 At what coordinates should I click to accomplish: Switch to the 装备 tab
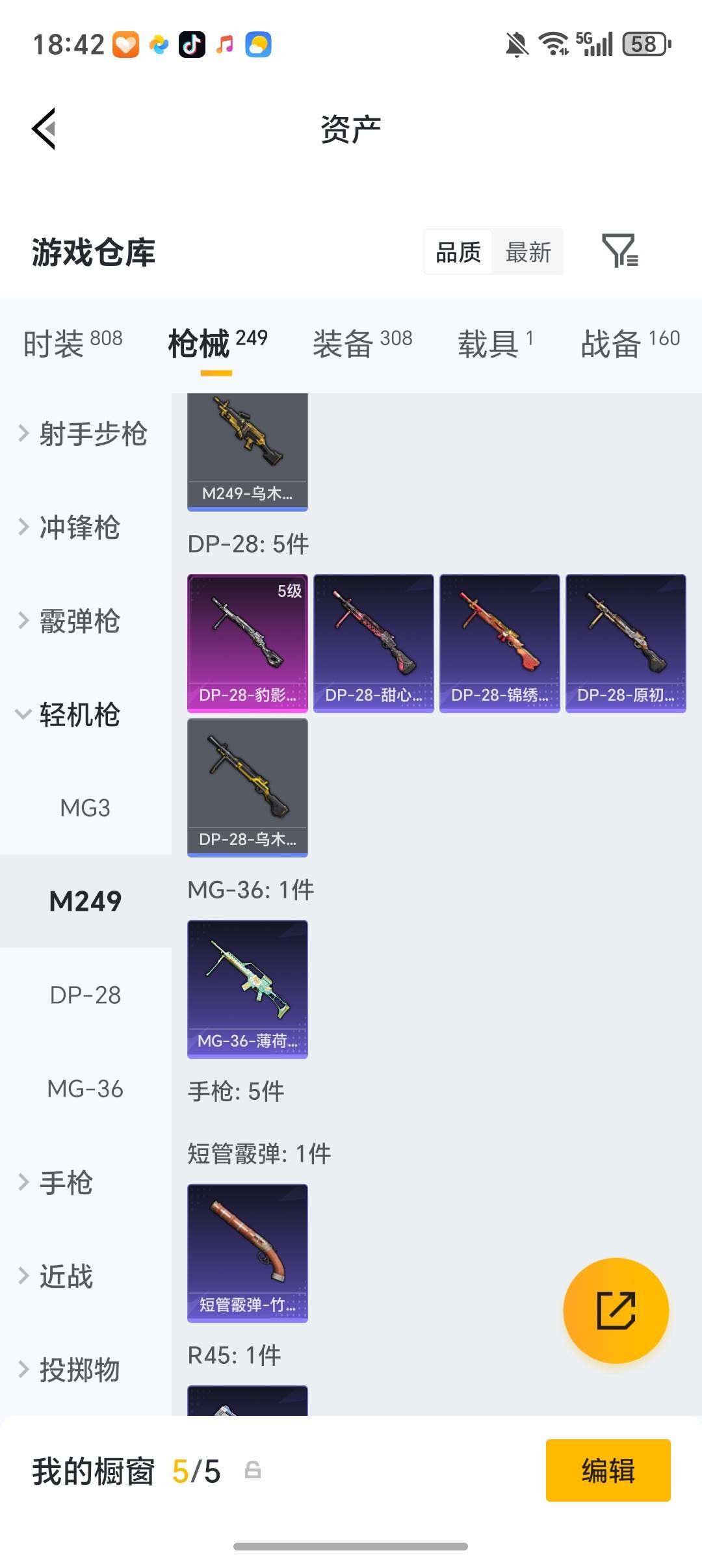362,343
